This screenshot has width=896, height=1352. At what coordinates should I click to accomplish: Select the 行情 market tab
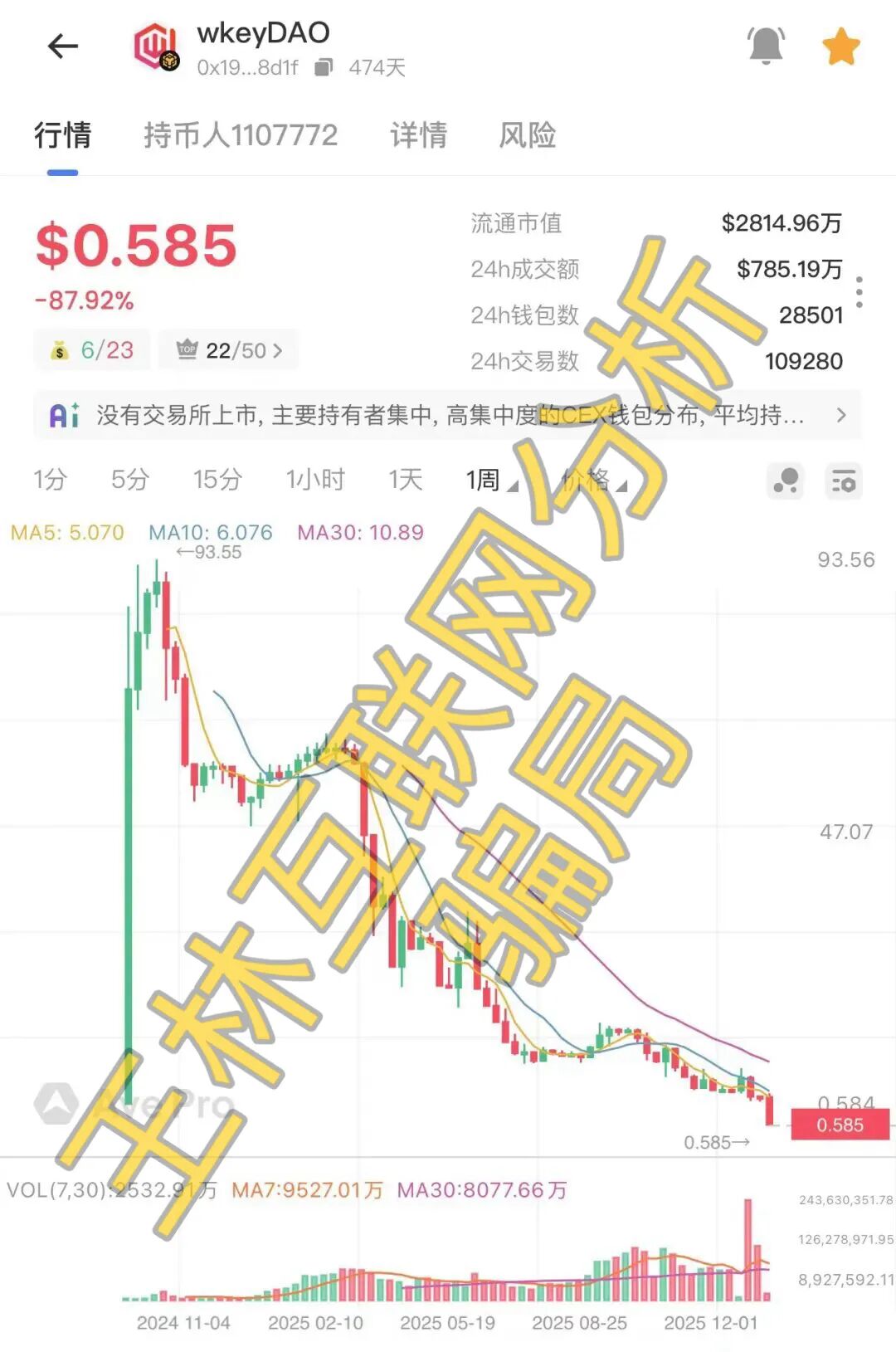click(x=63, y=135)
